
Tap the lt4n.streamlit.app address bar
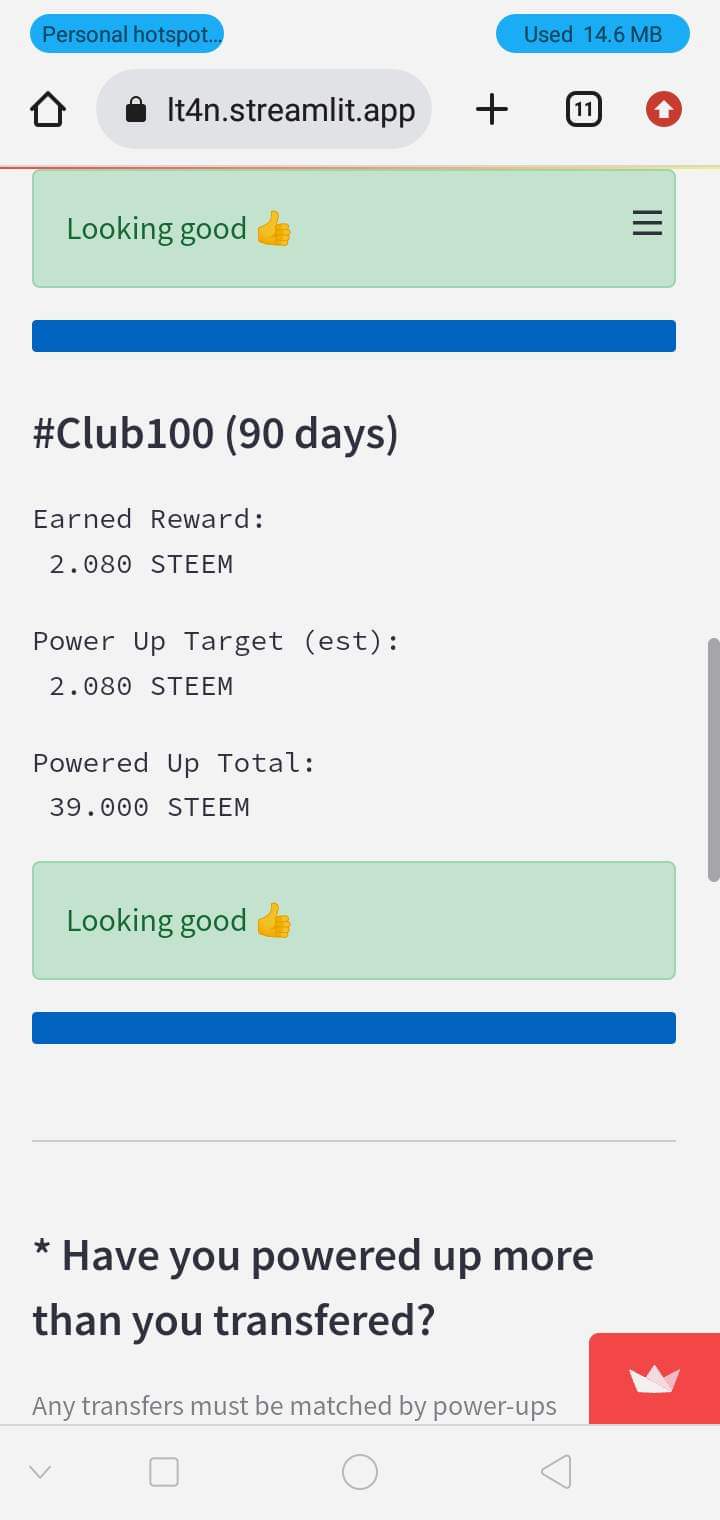265,110
